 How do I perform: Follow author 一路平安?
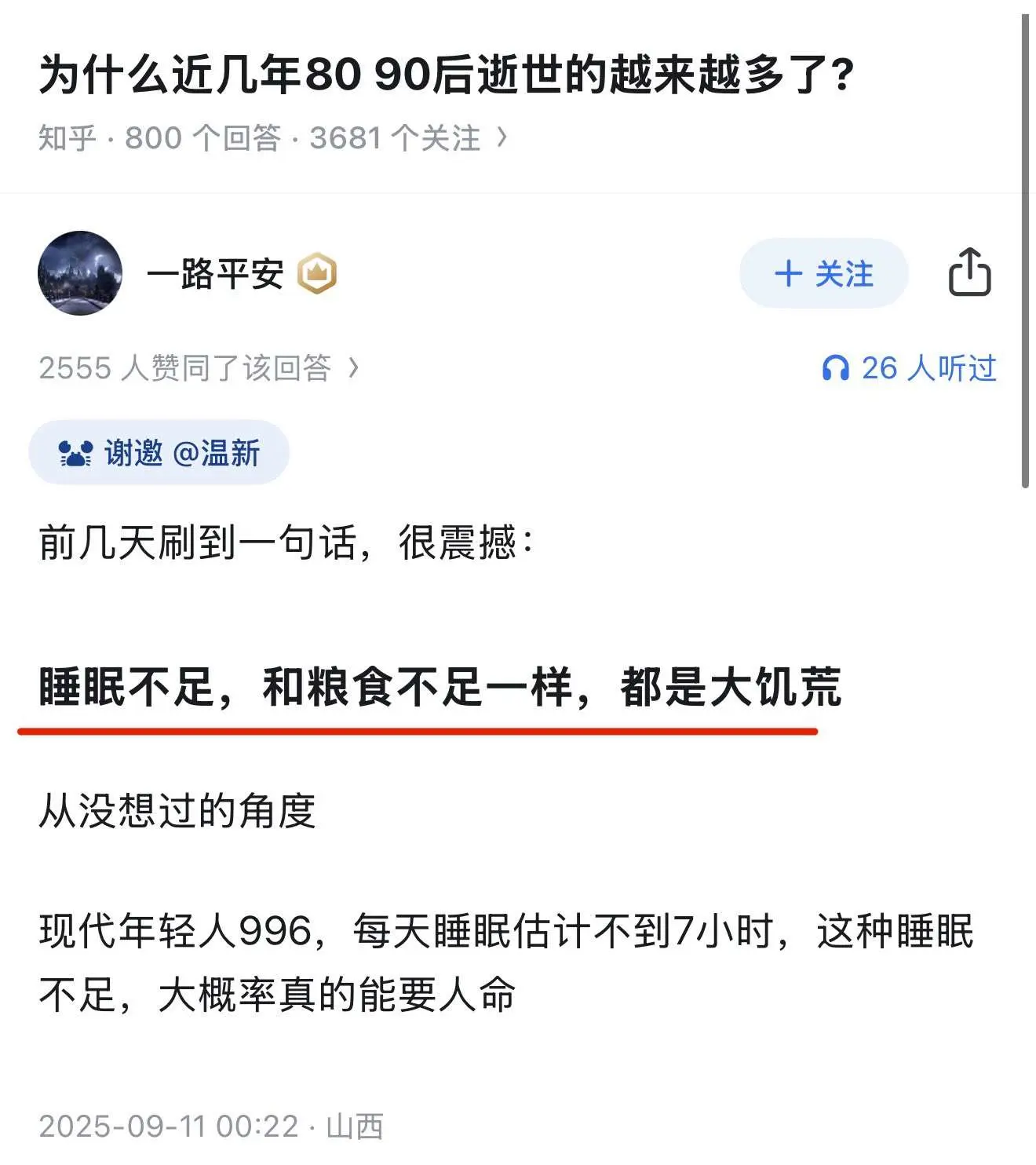[823, 274]
